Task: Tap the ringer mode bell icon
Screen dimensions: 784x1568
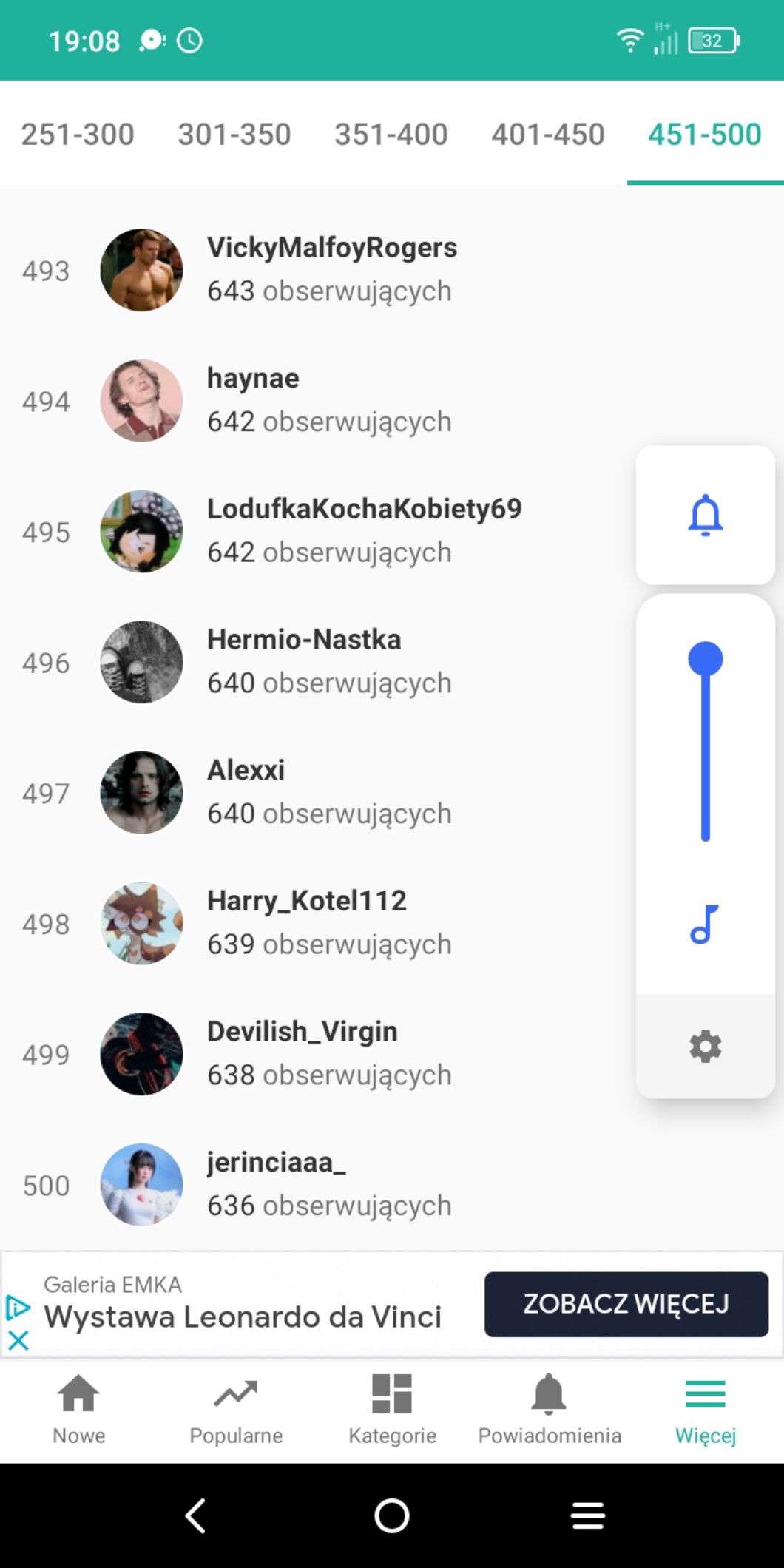Action: point(705,515)
